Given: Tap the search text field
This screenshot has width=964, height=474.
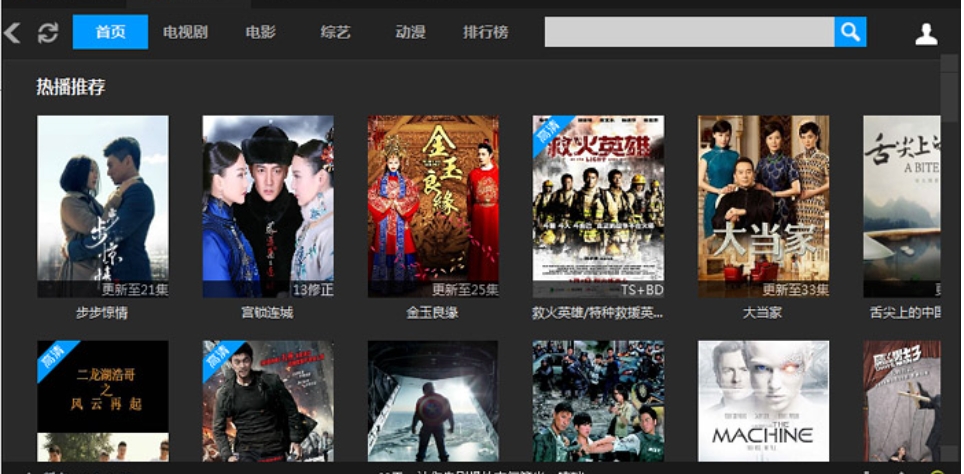Looking at the screenshot, I should tap(689, 32).
